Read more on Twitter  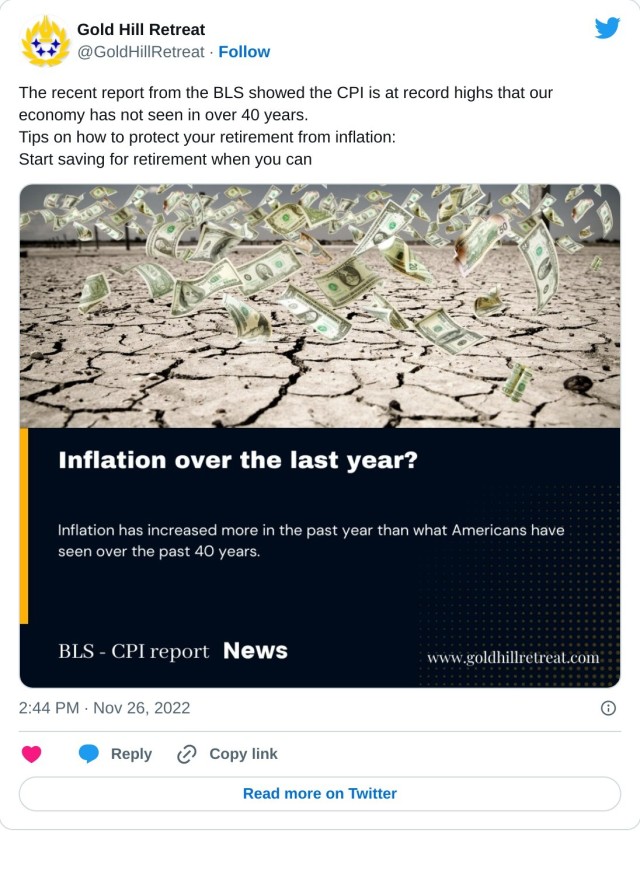[320, 793]
